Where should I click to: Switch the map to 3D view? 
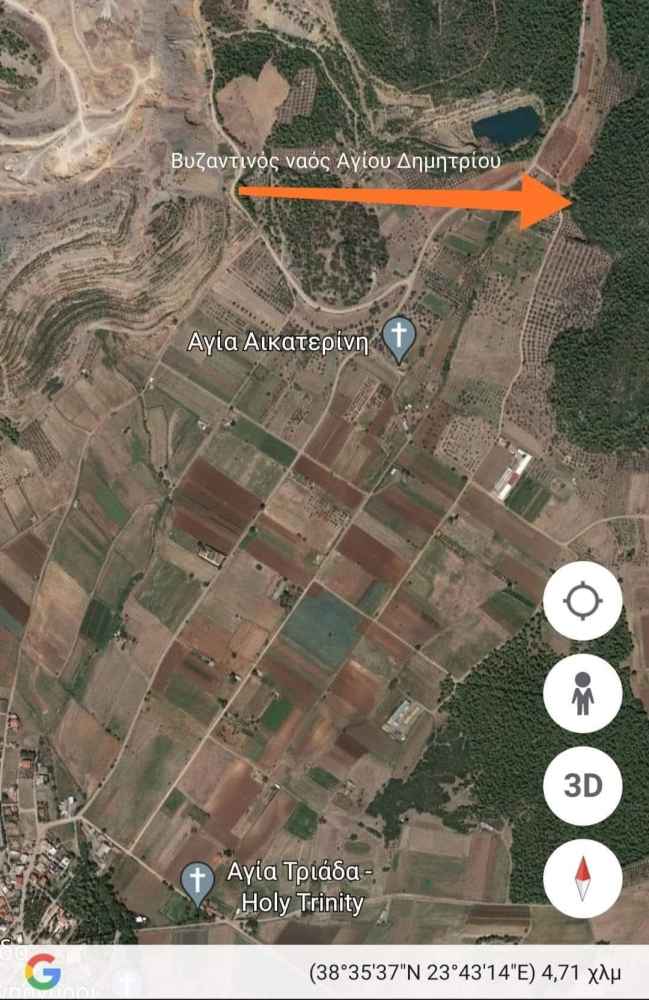582,785
